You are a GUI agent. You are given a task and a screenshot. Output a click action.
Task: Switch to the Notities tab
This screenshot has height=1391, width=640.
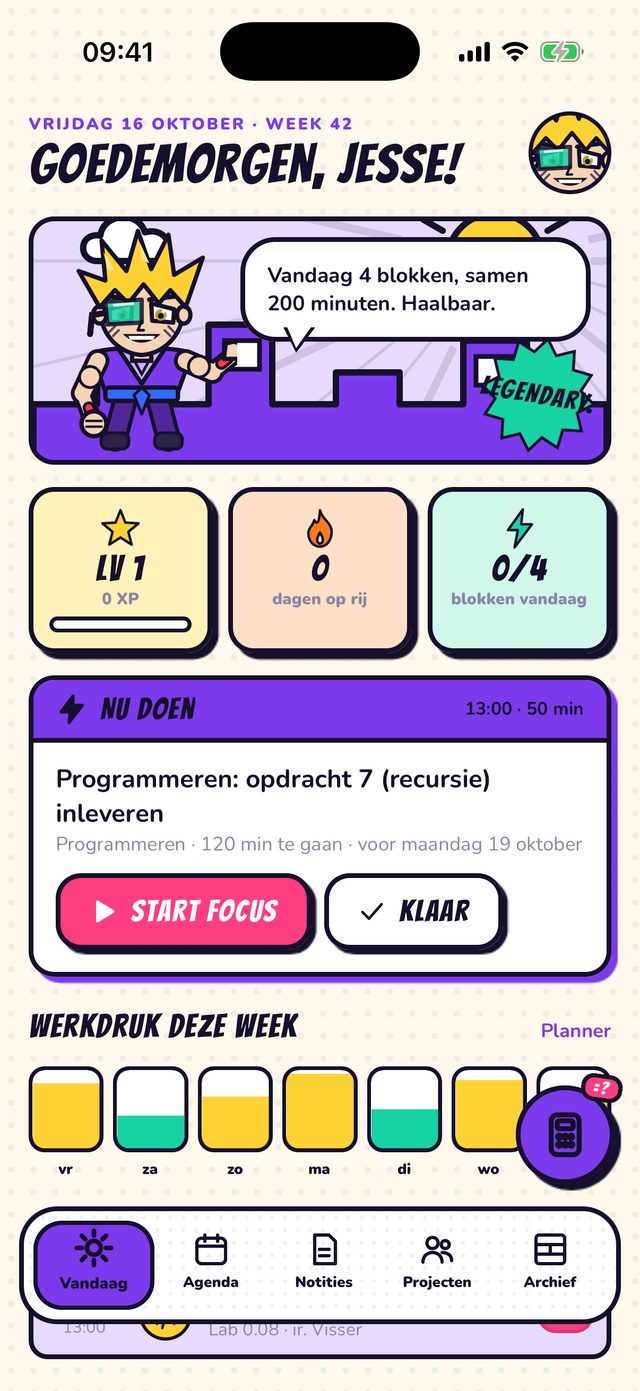[x=324, y=1264]
